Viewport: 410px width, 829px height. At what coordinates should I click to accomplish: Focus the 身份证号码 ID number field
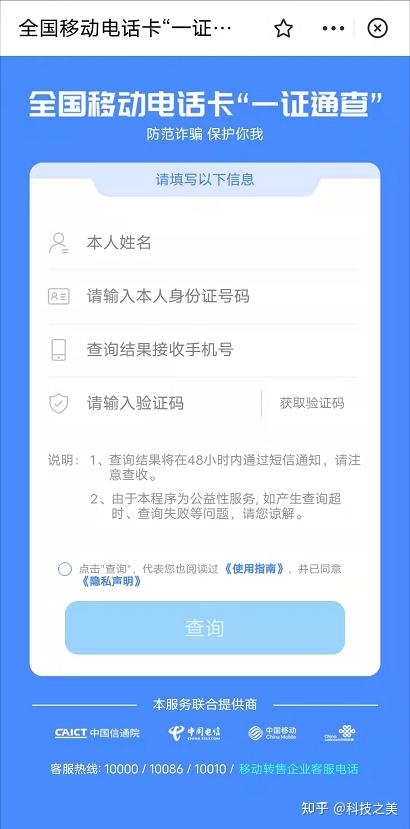tap(204, 297)
